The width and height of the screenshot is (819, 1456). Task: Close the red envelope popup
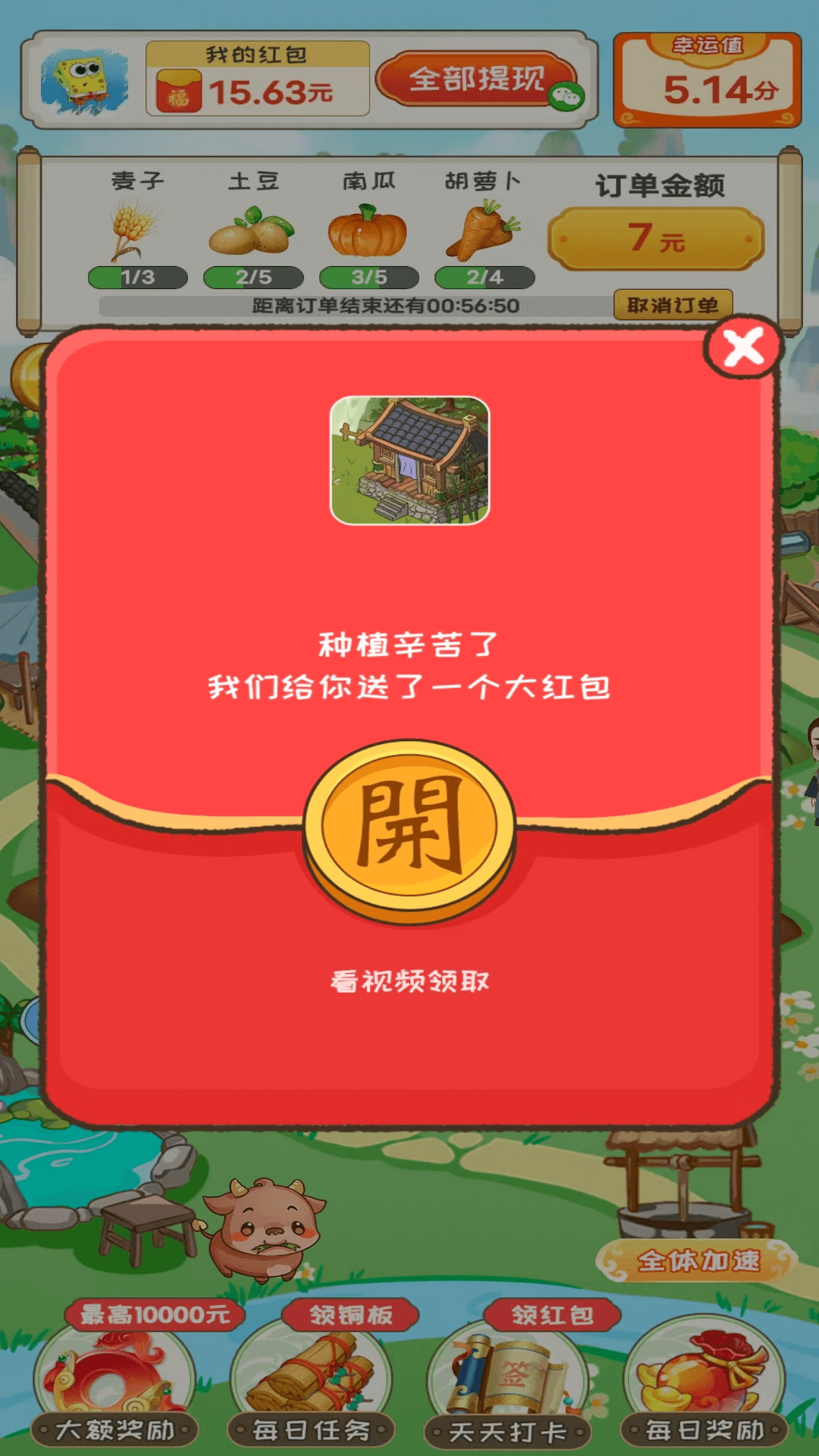(743, 348)
